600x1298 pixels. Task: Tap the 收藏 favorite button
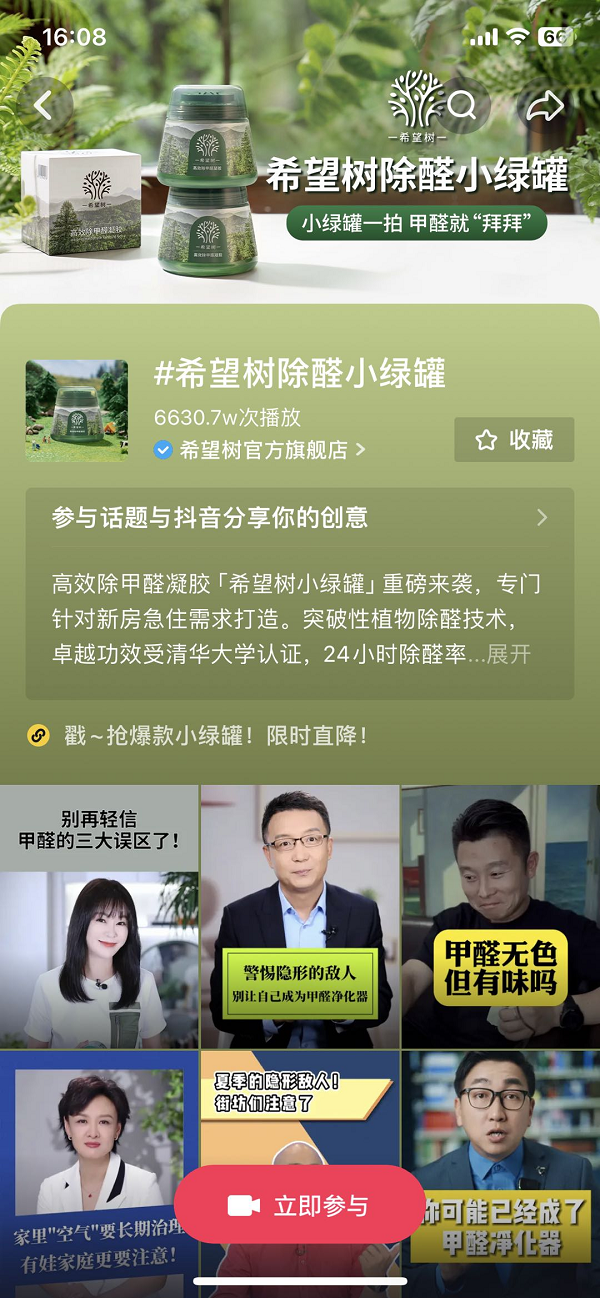pos(514,440)
